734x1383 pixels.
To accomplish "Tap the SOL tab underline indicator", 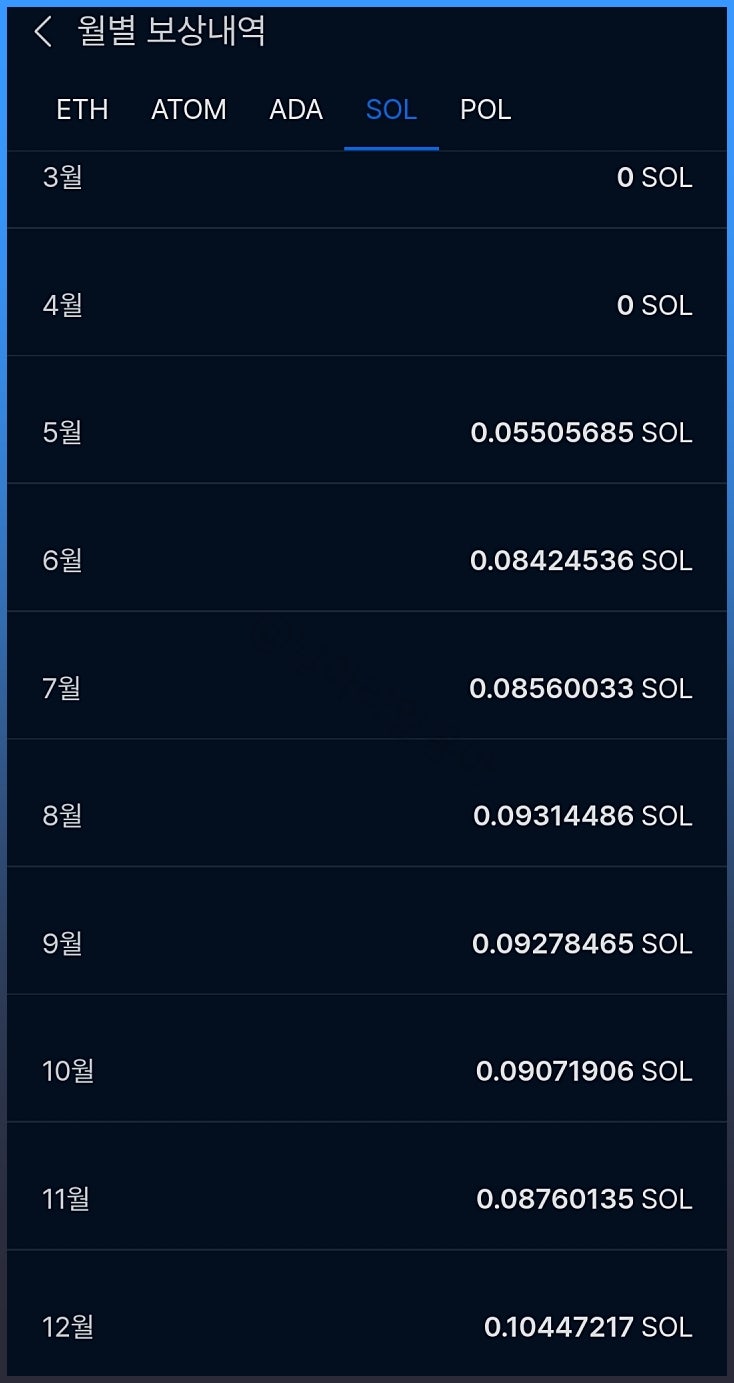I will coord(391,145).
